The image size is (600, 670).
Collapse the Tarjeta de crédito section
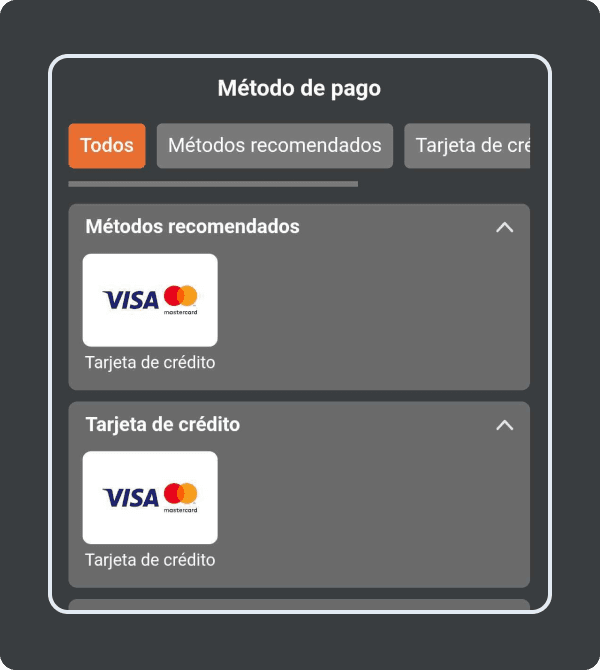tap(505, 425)
